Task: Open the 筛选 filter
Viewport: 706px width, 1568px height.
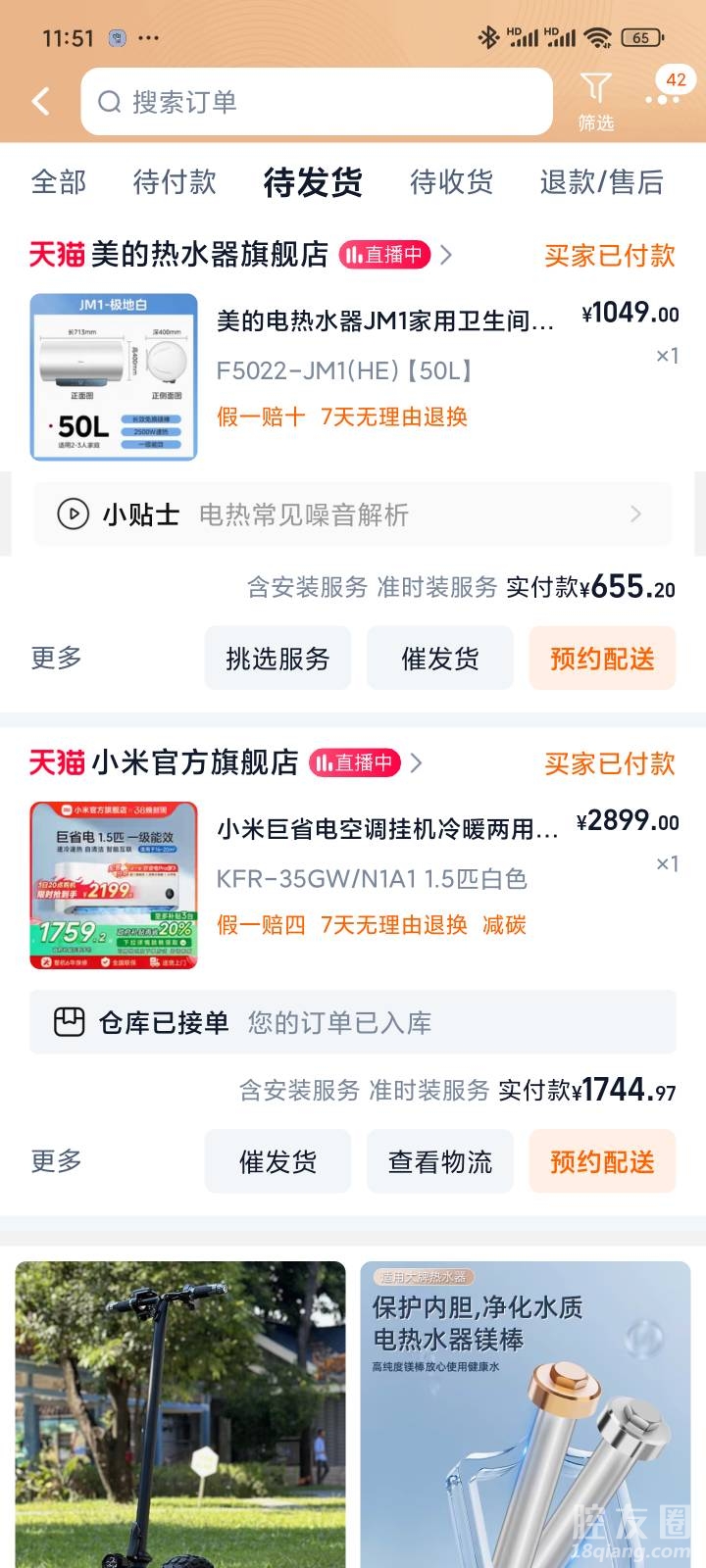Action: click(x=595, y=101)
